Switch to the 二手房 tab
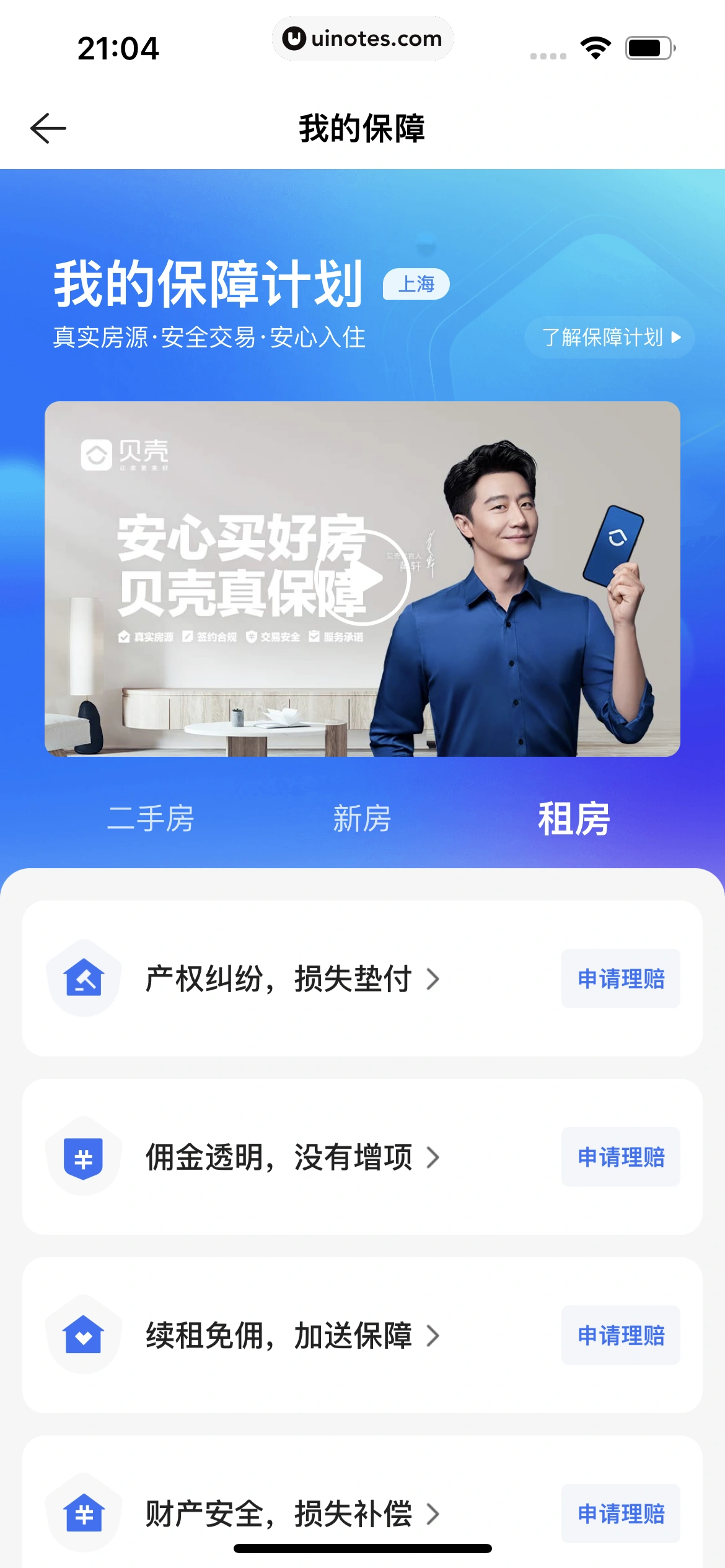This screenshot has height=1568, width=725. [151, 819]
